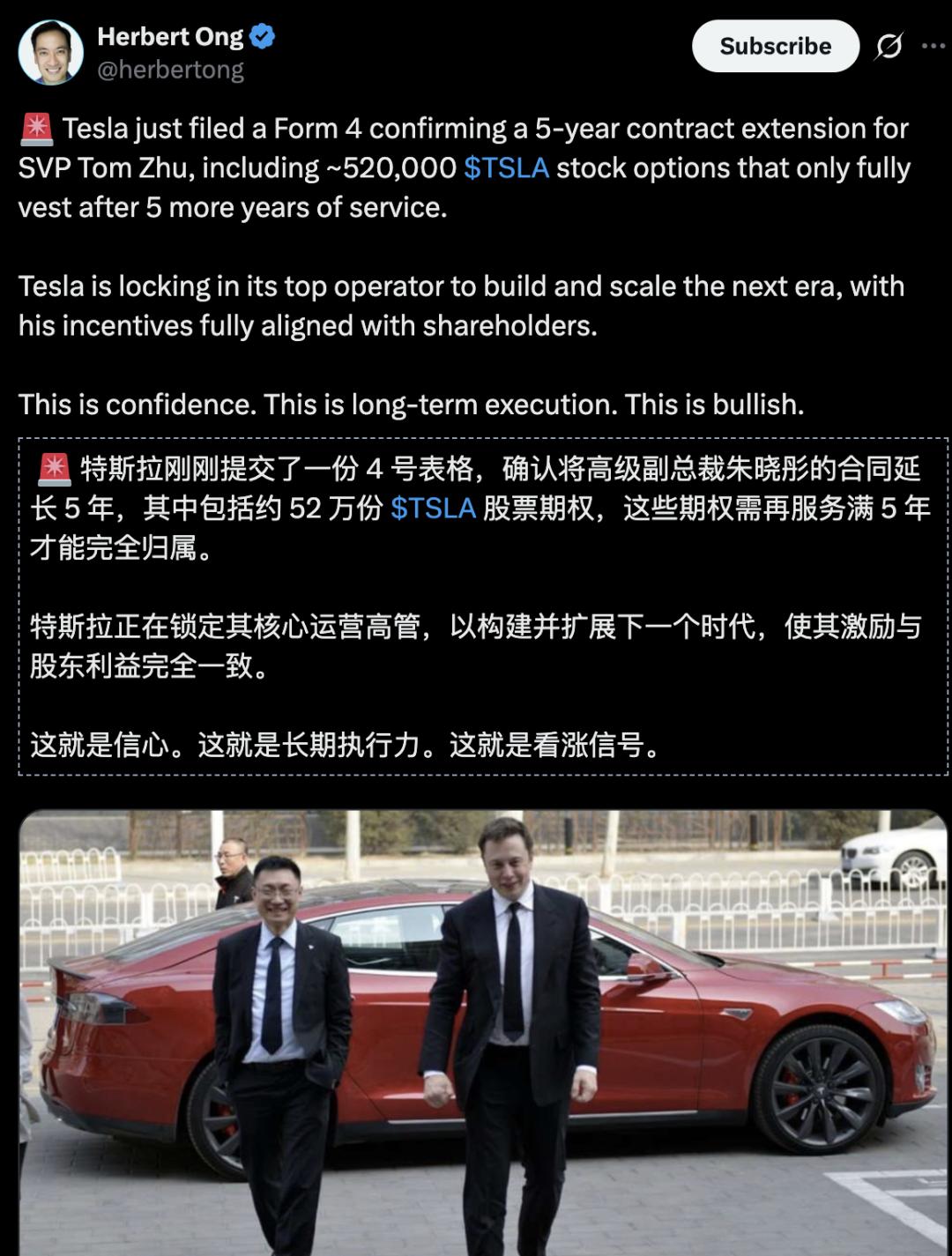Screen dimensions: 952x1256
Task: Subscribe to Herbert Ong
Action: 775,46
